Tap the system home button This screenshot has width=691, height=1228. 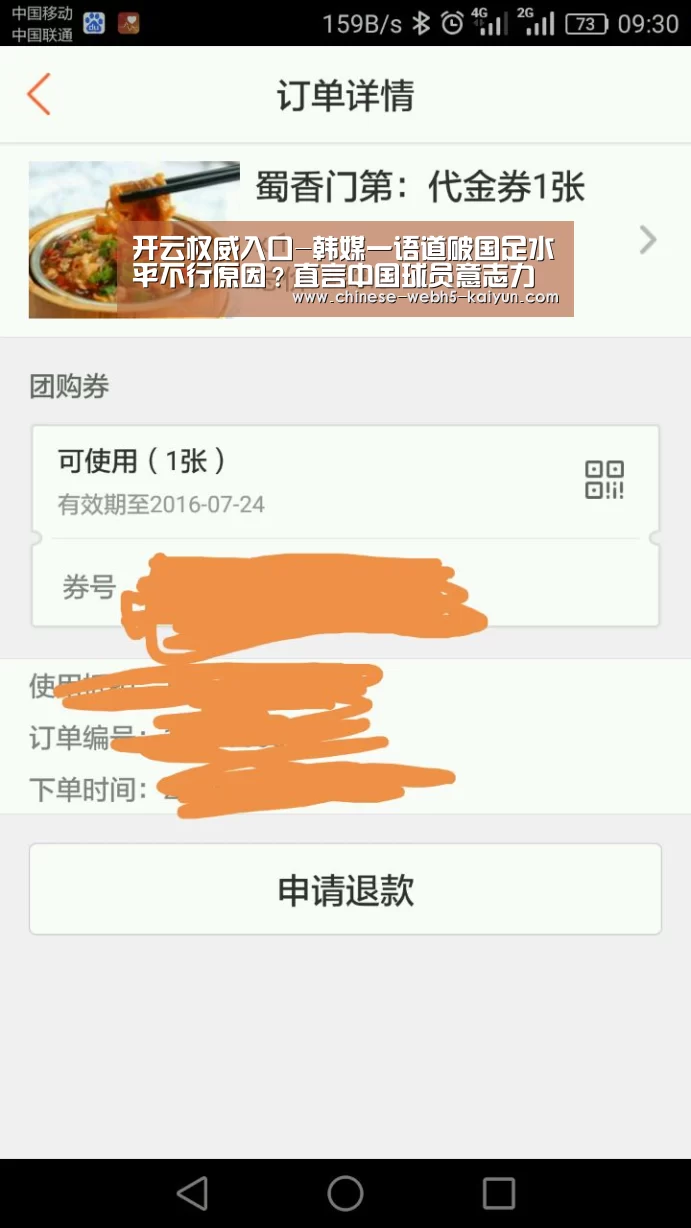(x=345, y=1193)
